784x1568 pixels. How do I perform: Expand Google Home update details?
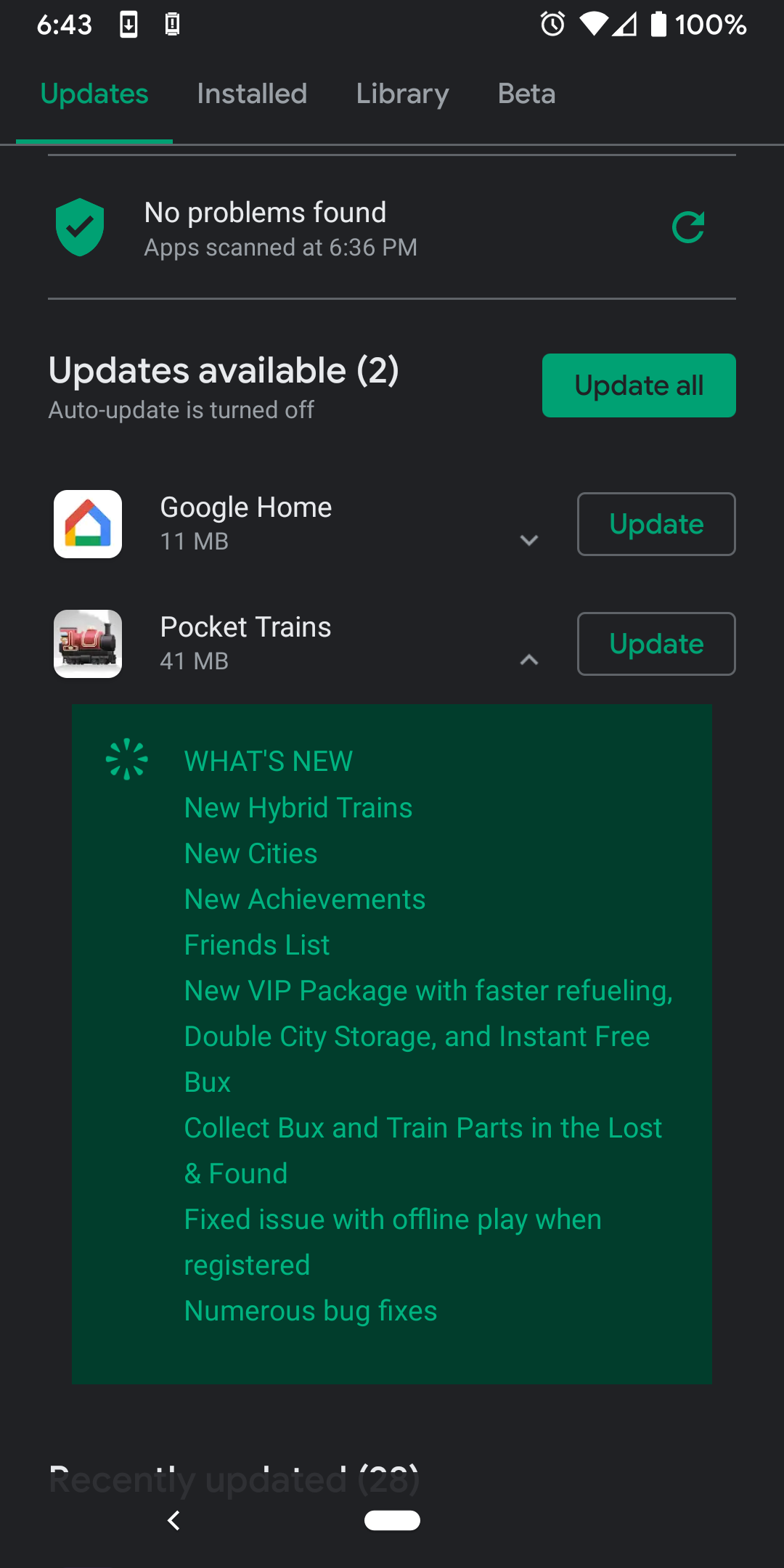point(529,540)
